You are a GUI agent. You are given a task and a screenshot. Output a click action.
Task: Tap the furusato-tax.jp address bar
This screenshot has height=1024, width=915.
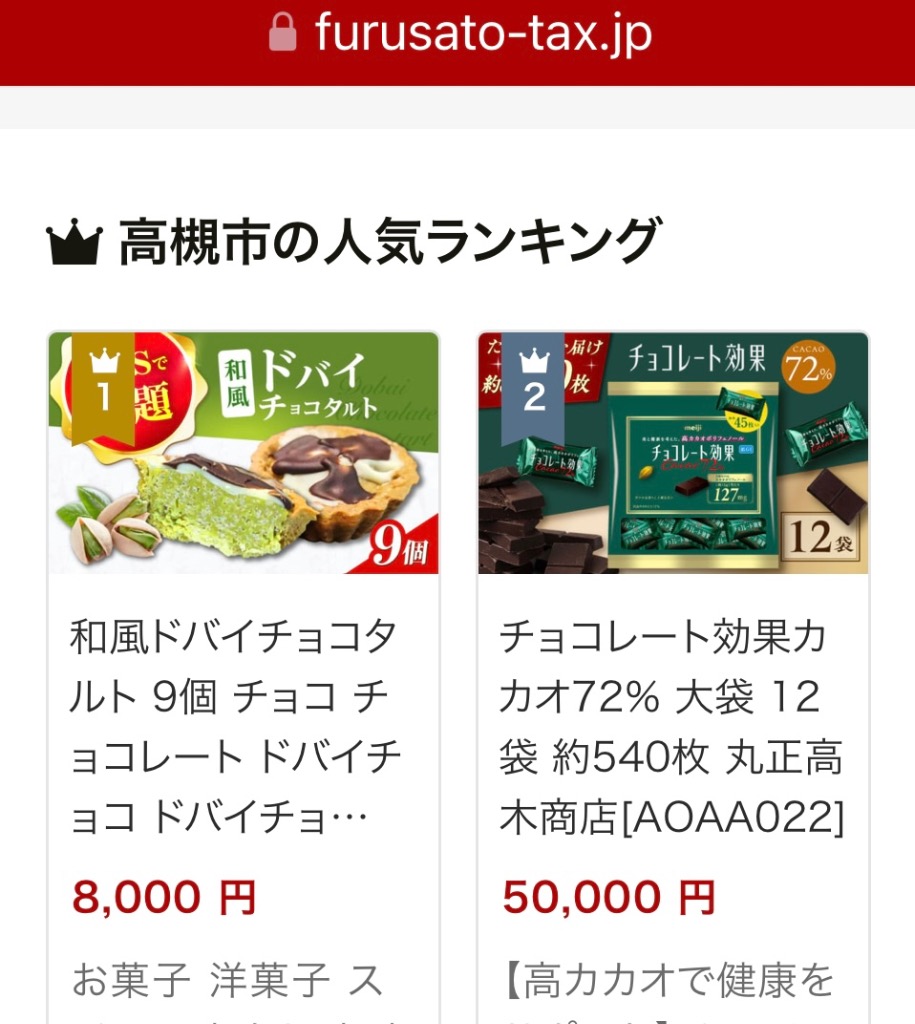460,36
